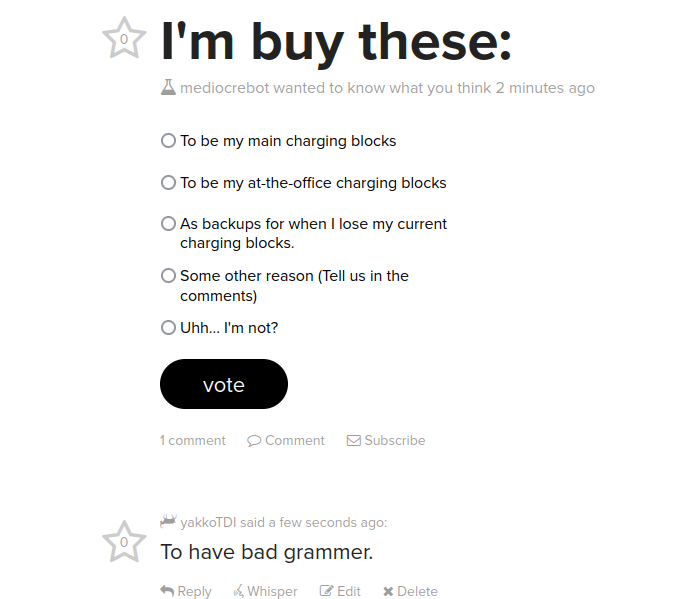
Task: Submit the poll with the vote button
Action: [x=224, y=385]
